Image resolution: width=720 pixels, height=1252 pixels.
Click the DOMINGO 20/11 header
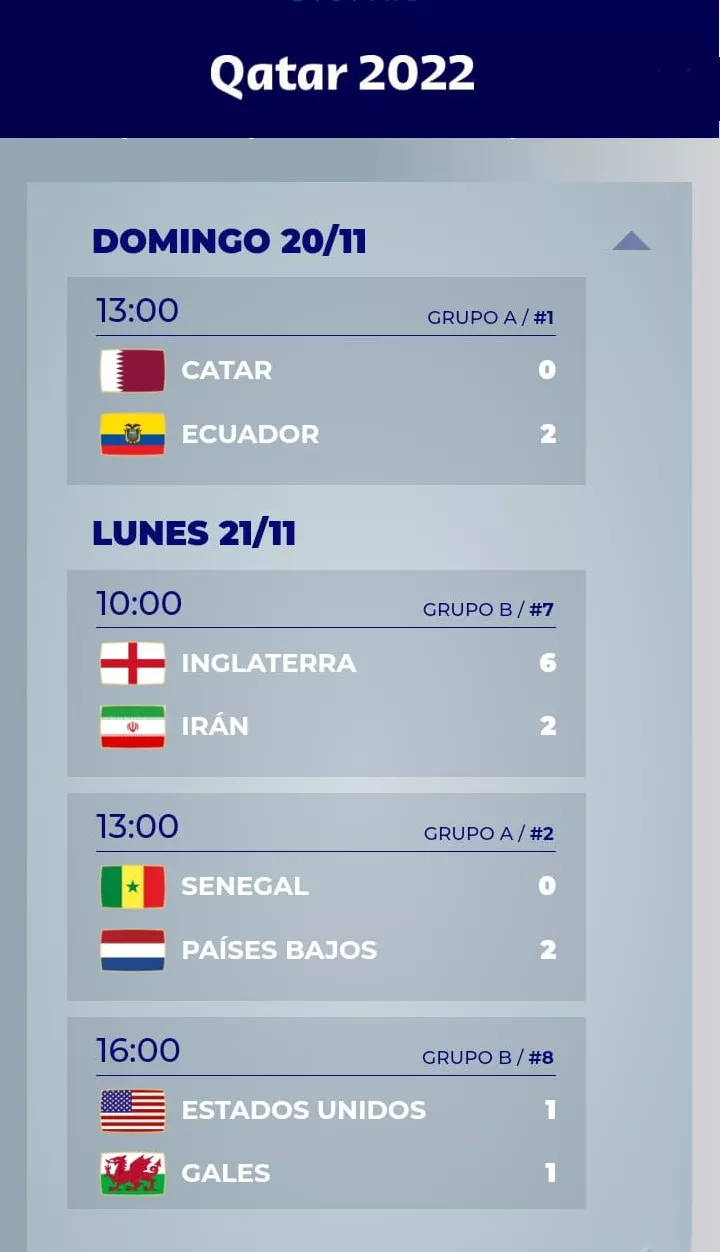pos(230,240)
